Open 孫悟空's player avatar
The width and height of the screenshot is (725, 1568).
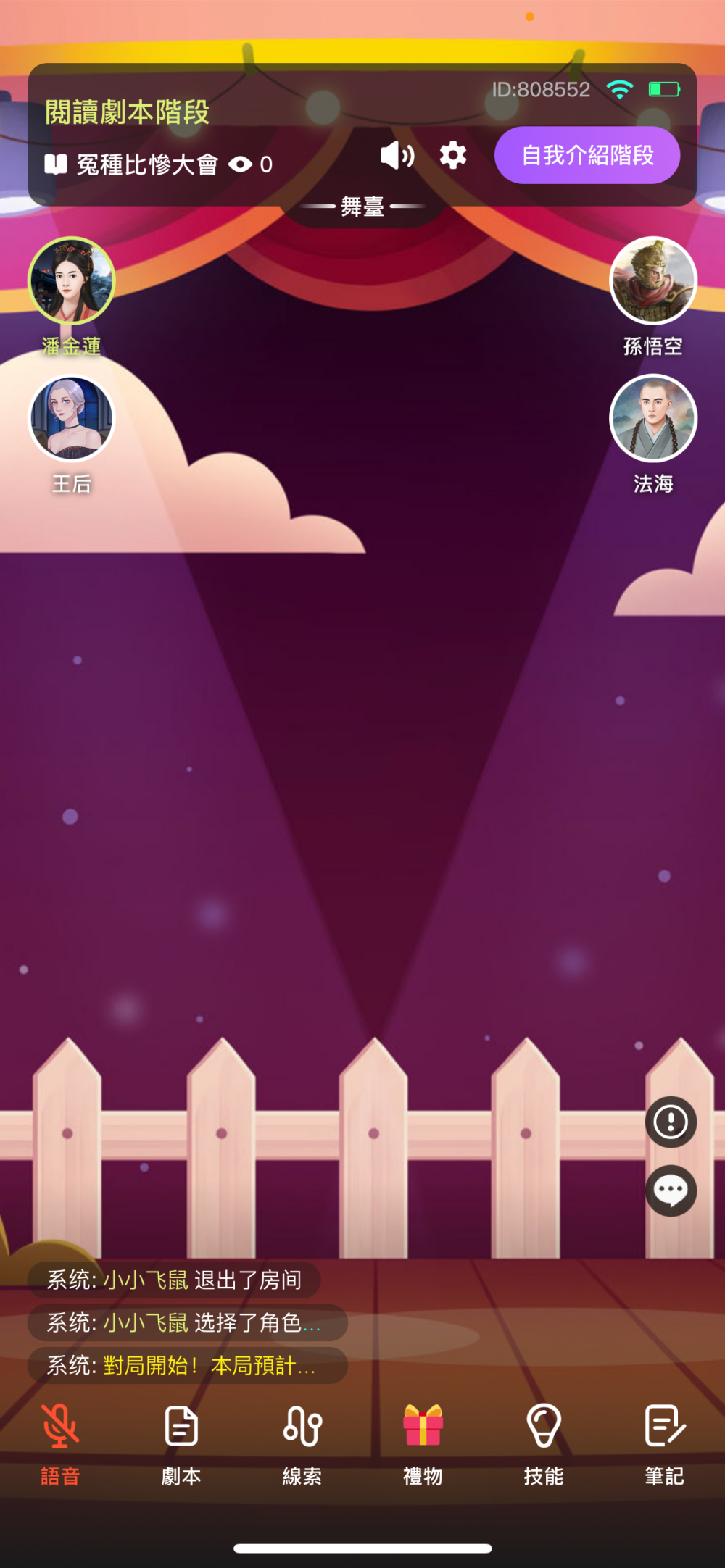pyautogui.click(x=652, y=280)
